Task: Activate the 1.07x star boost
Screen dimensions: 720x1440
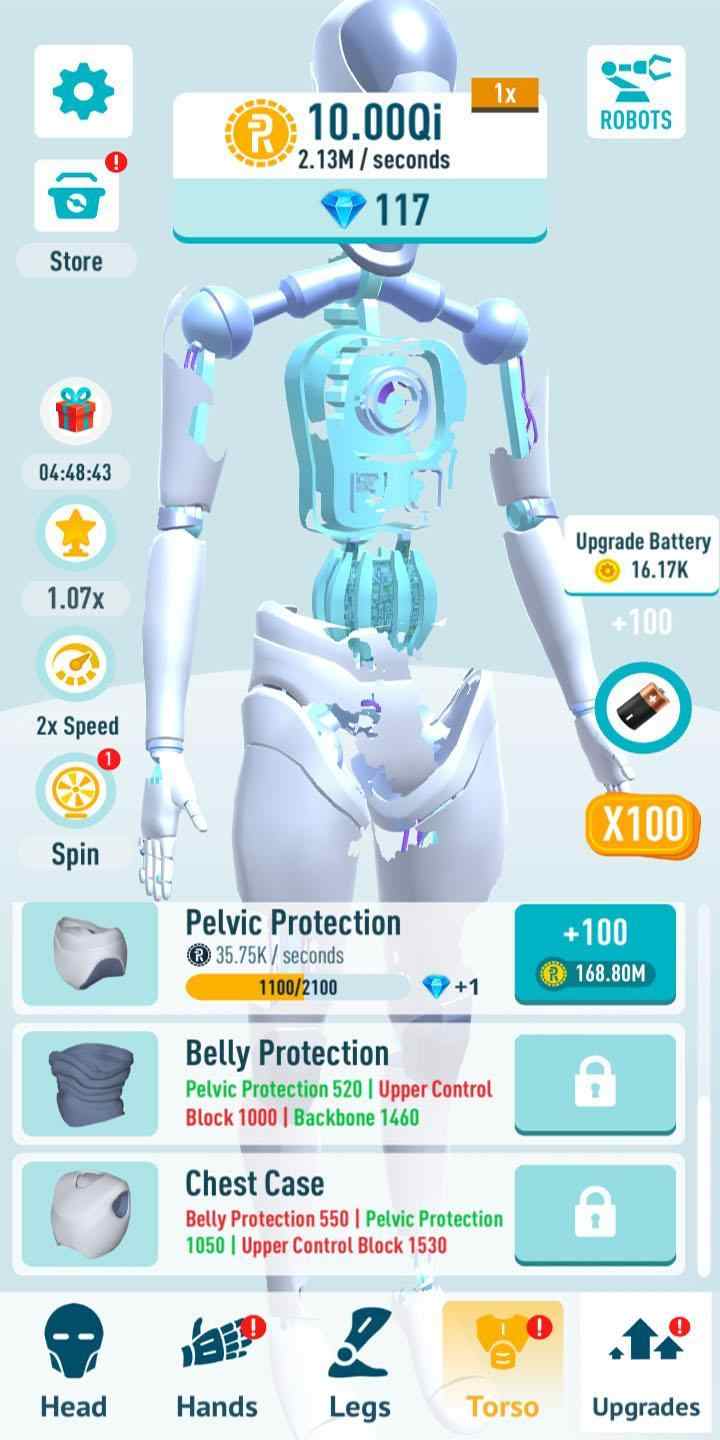Action: click(75, 534)
